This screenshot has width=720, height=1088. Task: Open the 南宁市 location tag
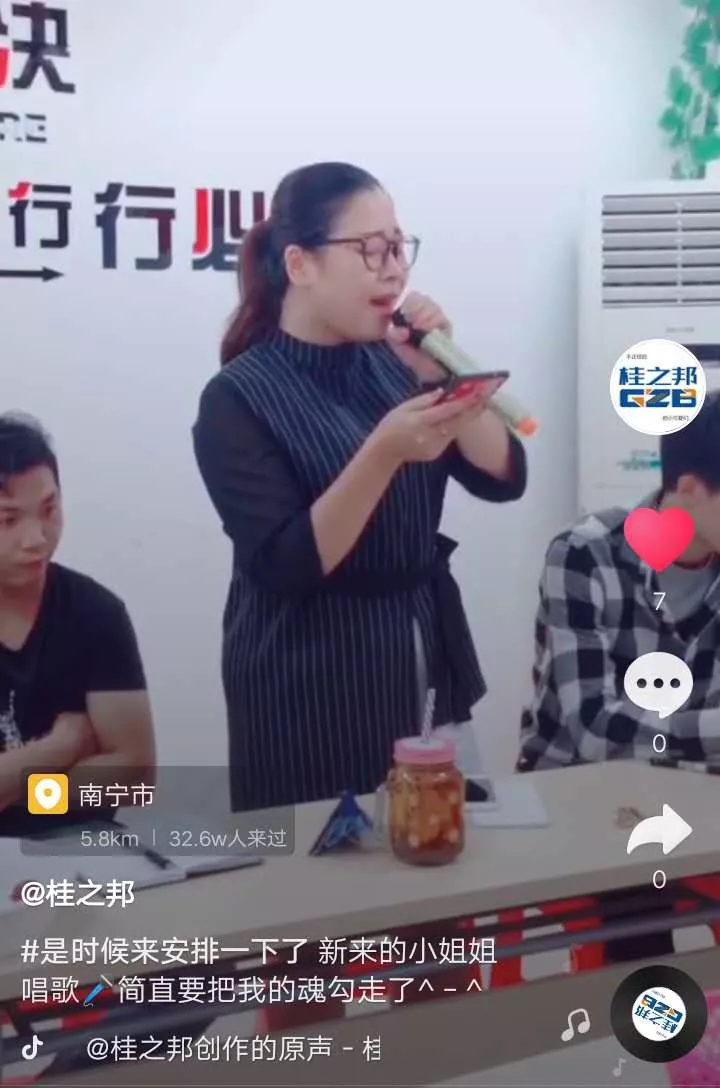pos(116,796)
